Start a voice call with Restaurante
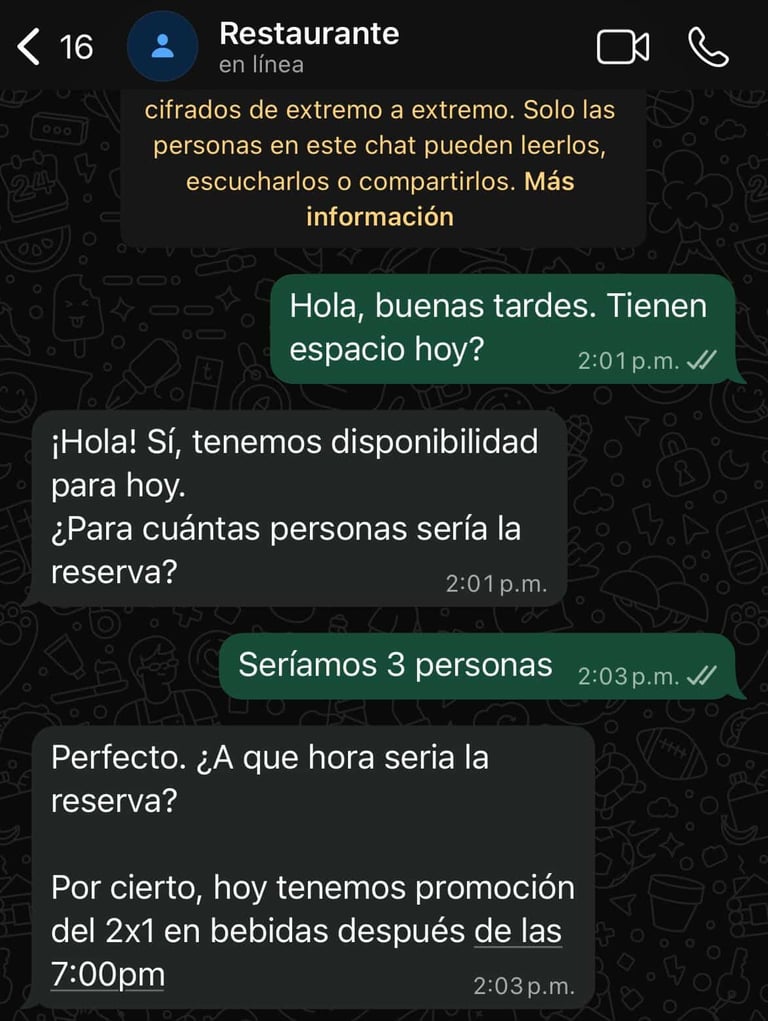Viewport: 768px width, 1021px height. (x=708, y=47)
